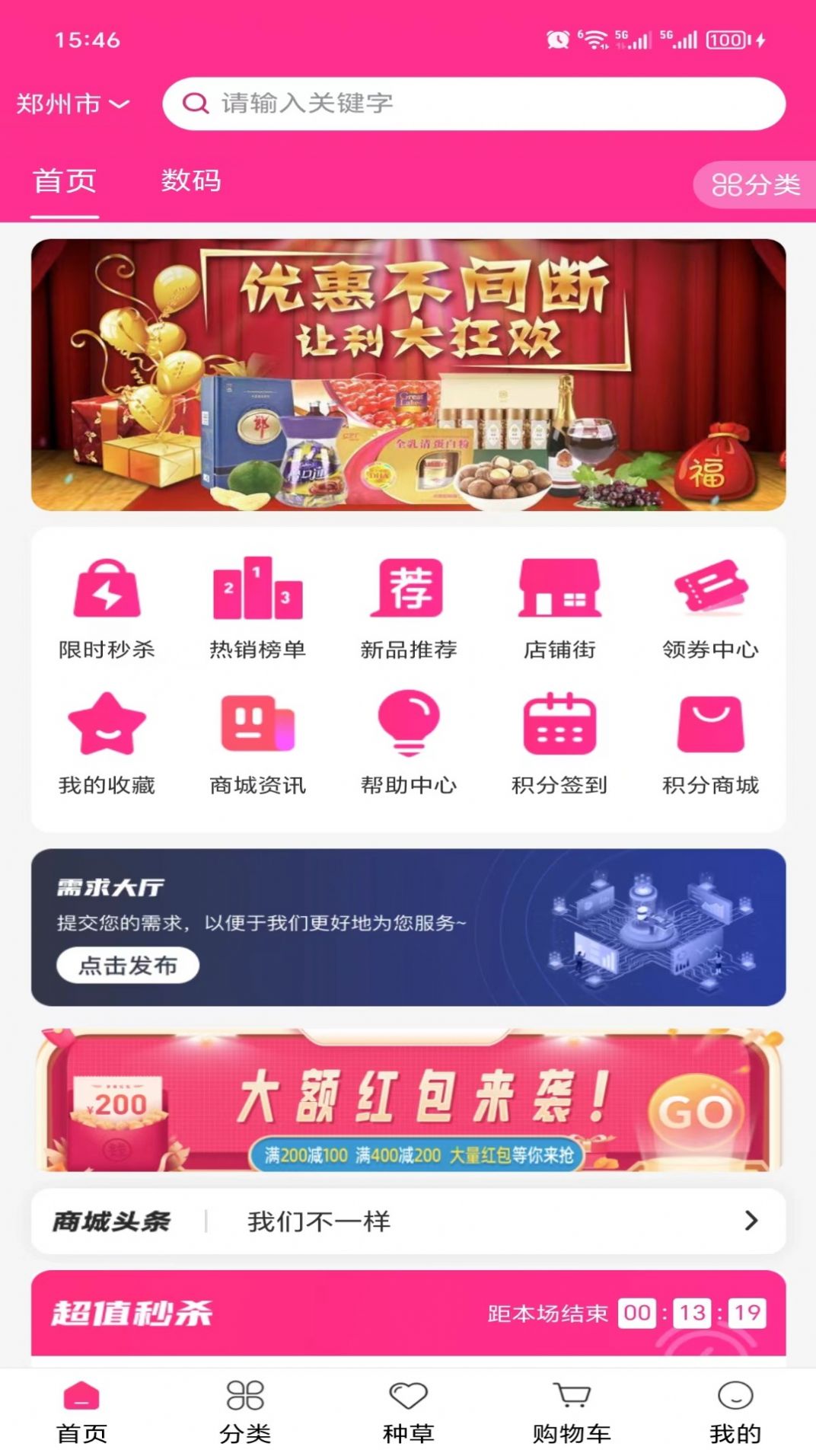Go to the 种草 tab
Viewport: 816px width, 1456px height.
[409, 1413]
